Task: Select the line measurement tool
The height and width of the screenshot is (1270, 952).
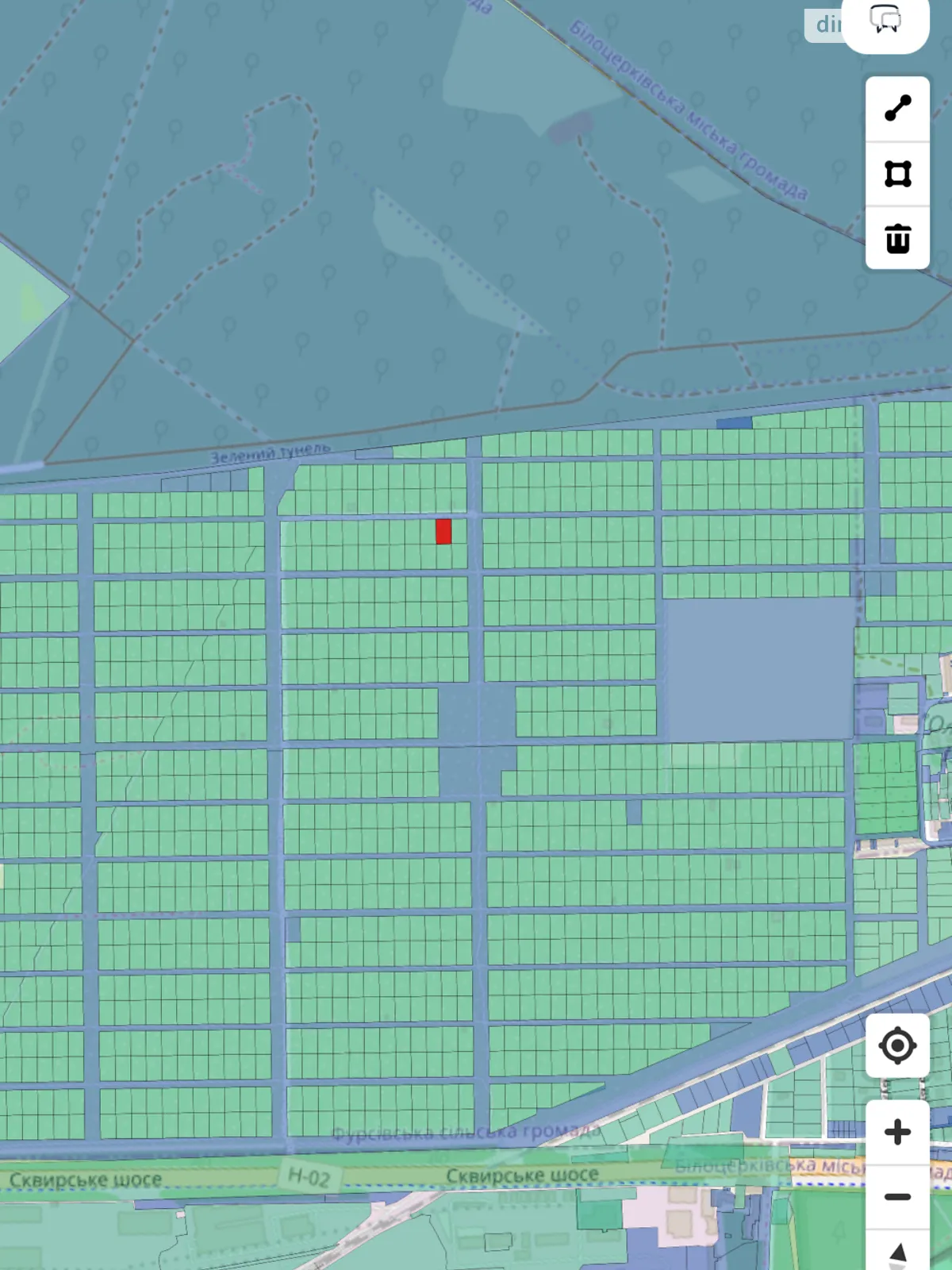Action: (x=897, y=109)
